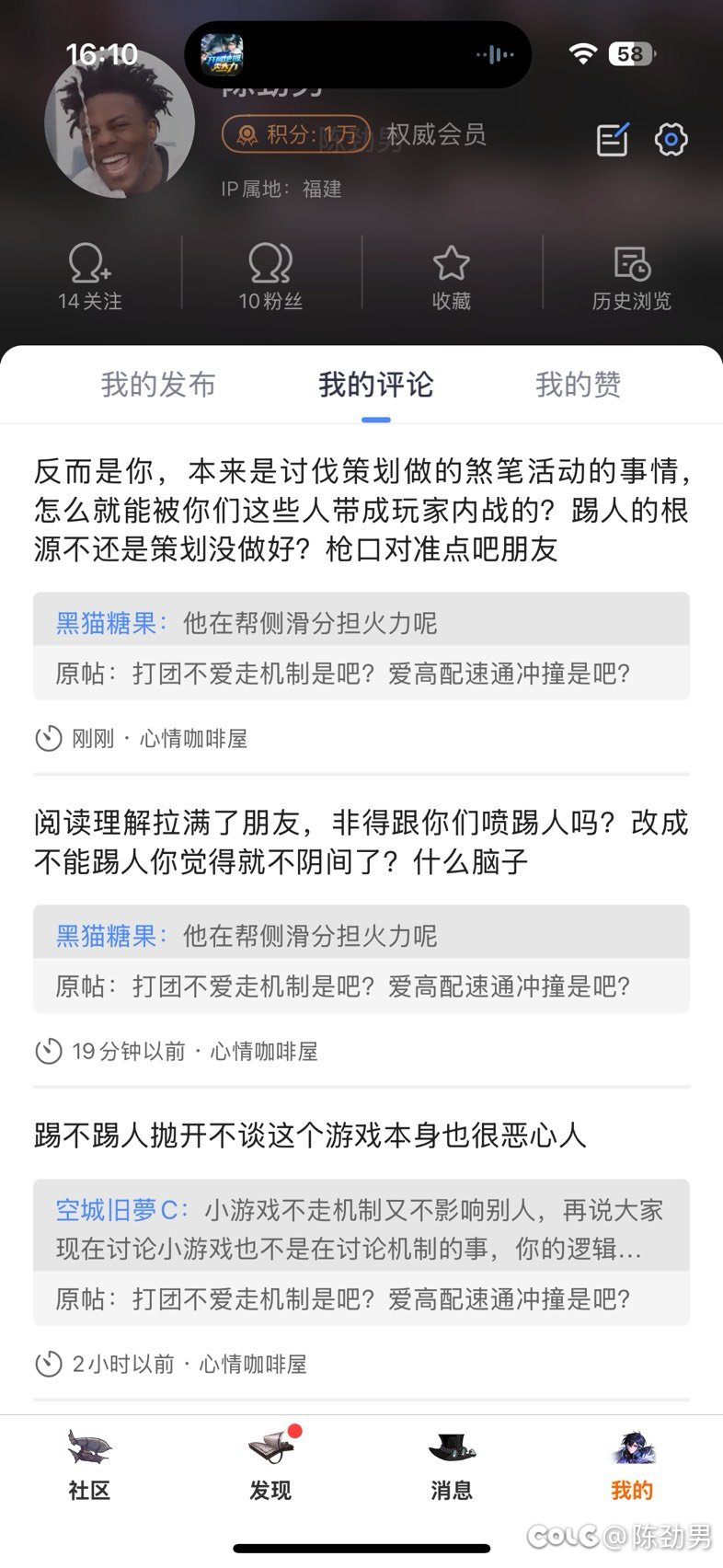Select the 我的评论 tab
Viewport: 723px width, 1568px height.
(x=375, y=385)
